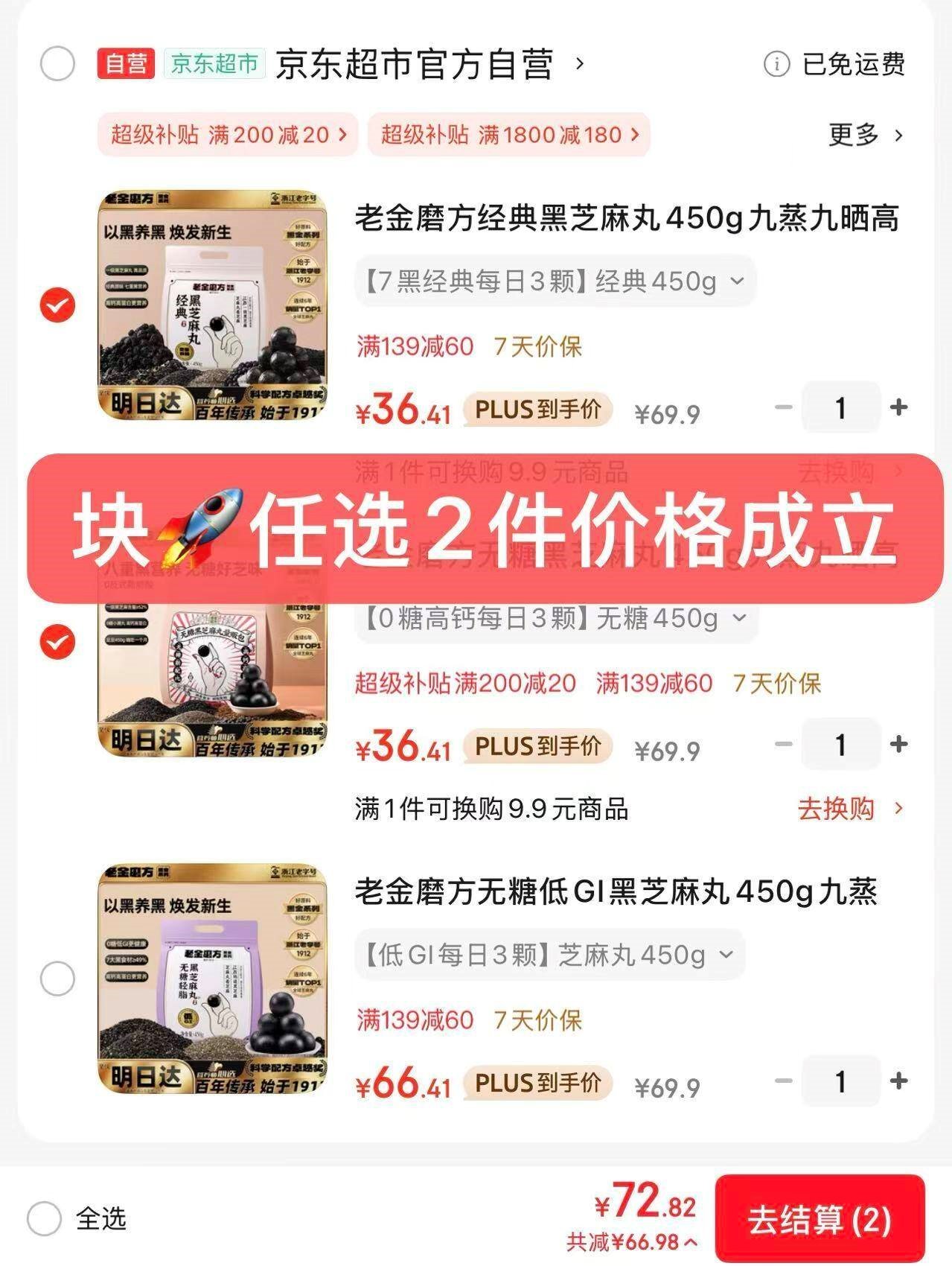The image size is (952, 1266).
Task: Increase the quantity of 无糖低GI黑芝麻丸
Action: pyautogui.click(x=898, y=1081)
